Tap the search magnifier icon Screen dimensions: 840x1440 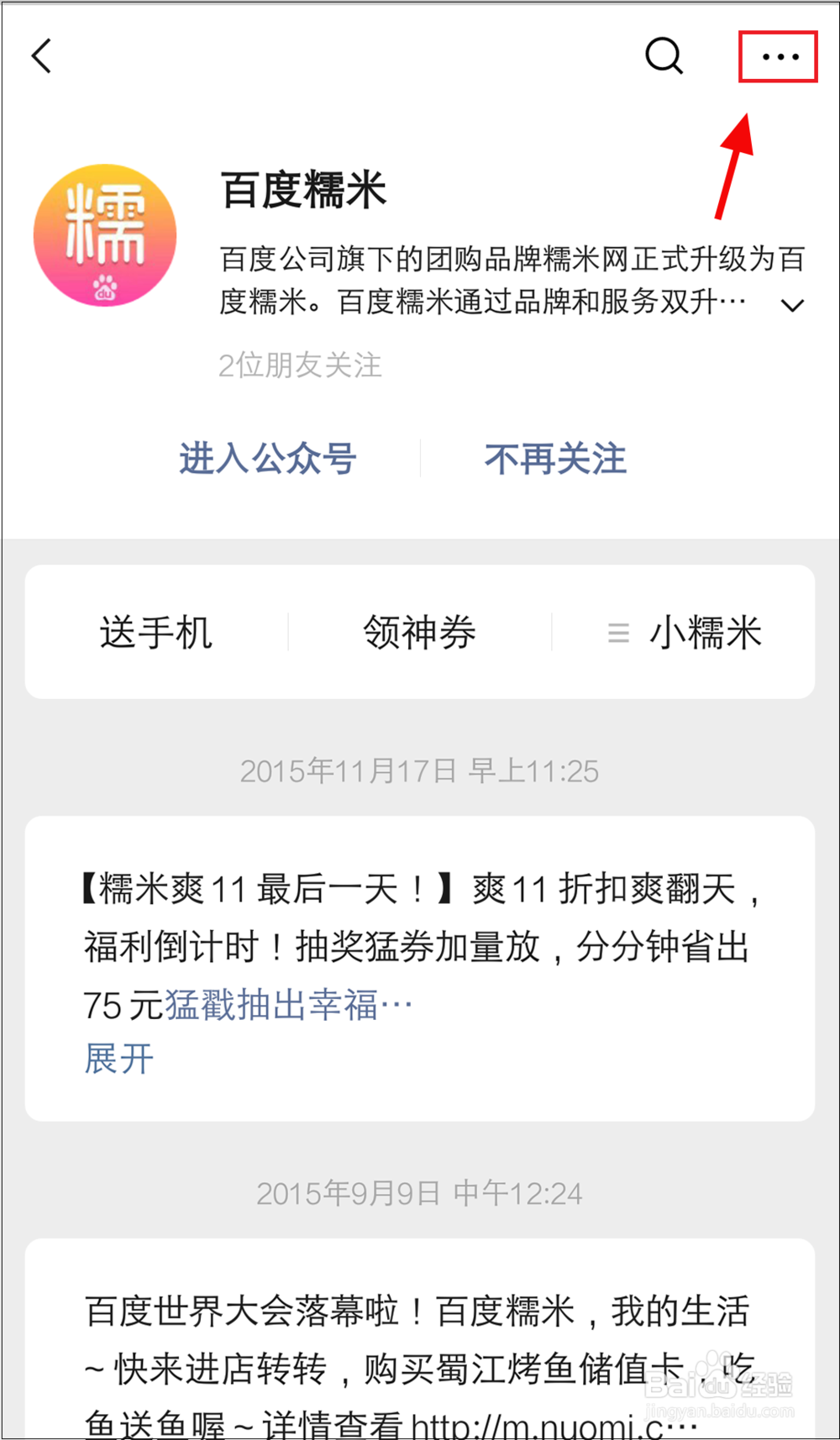point(663,56)
